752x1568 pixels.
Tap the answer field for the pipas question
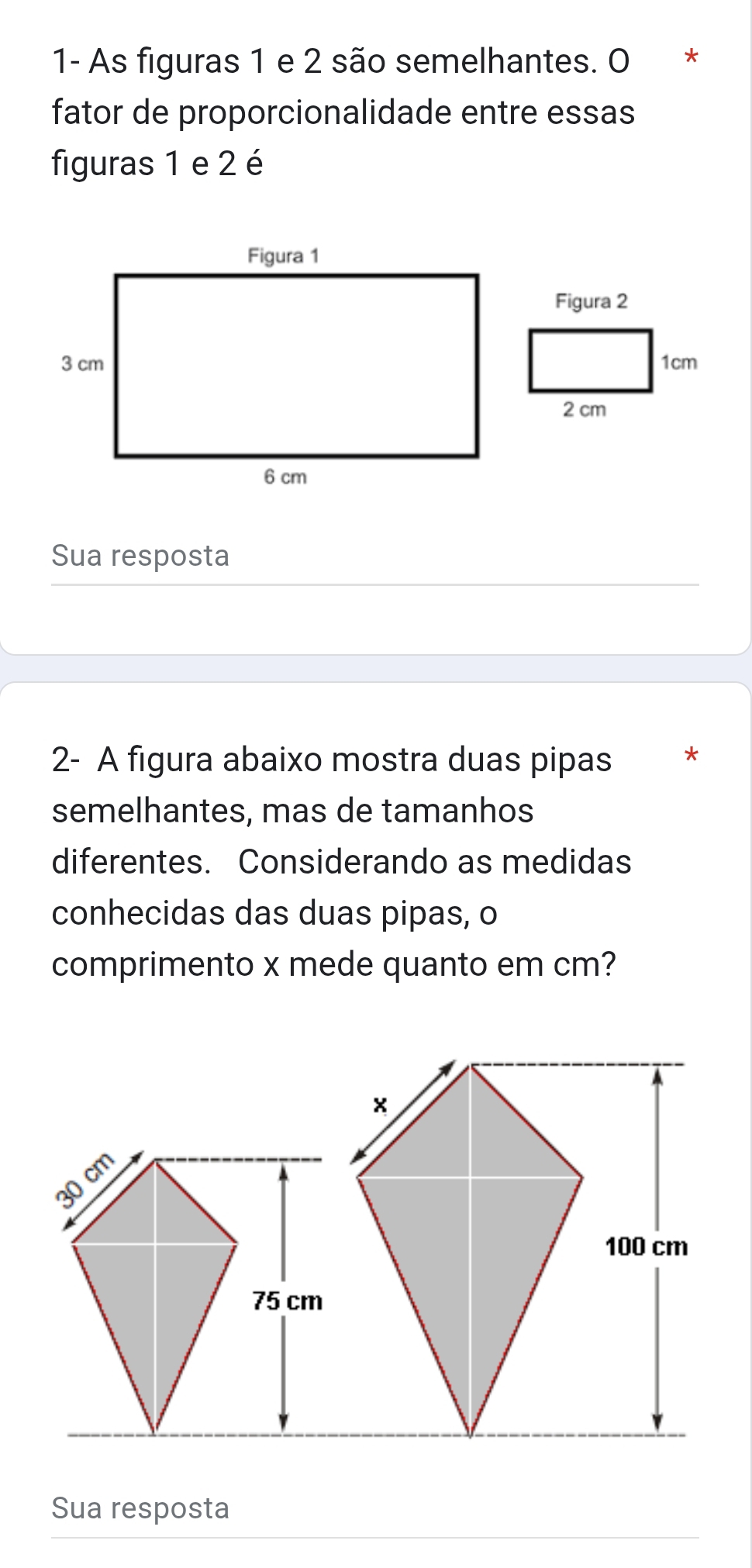[x=374, y=1508]
